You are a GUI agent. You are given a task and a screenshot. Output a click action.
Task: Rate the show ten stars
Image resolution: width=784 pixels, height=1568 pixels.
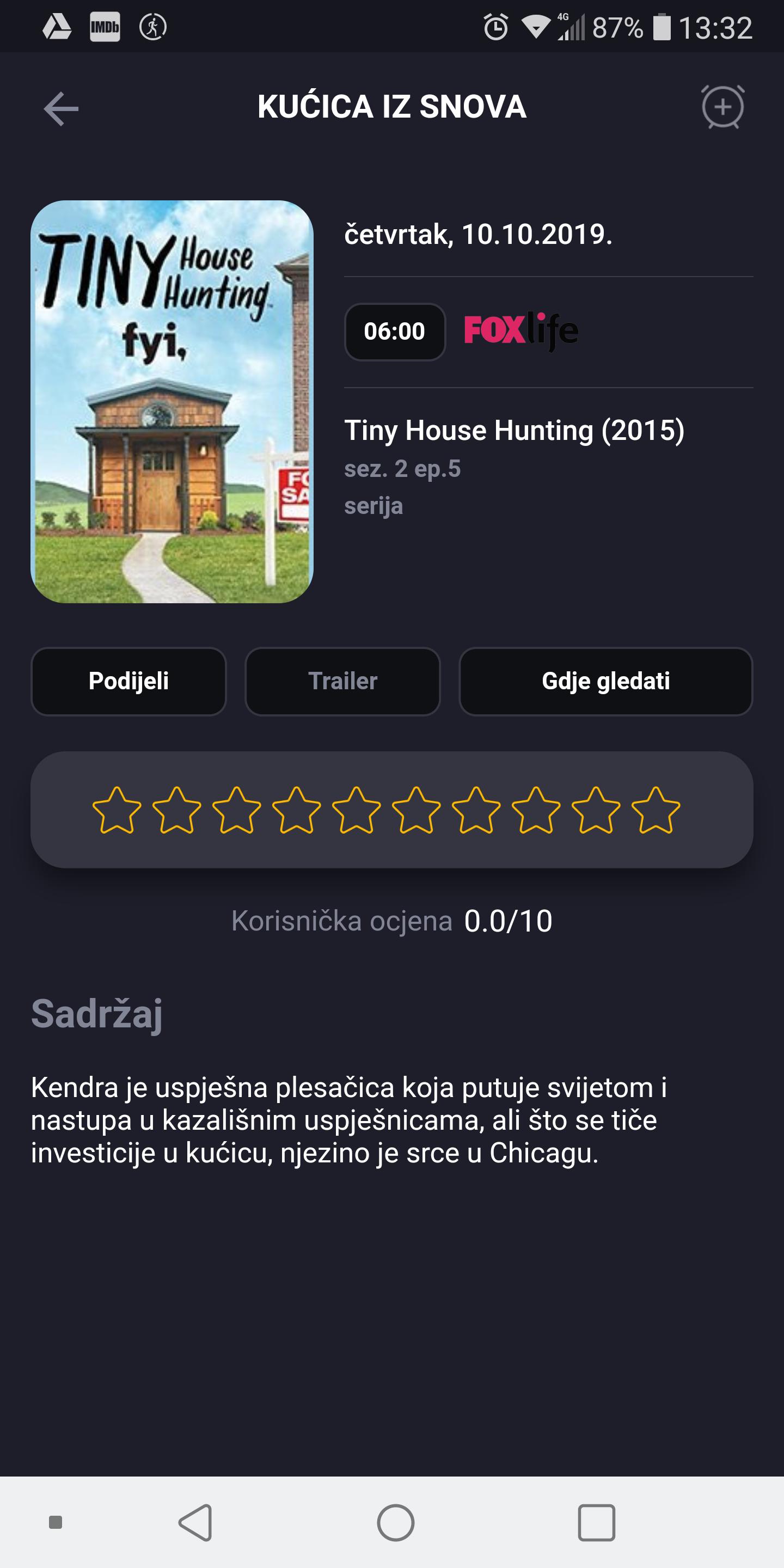pos(656,810)
